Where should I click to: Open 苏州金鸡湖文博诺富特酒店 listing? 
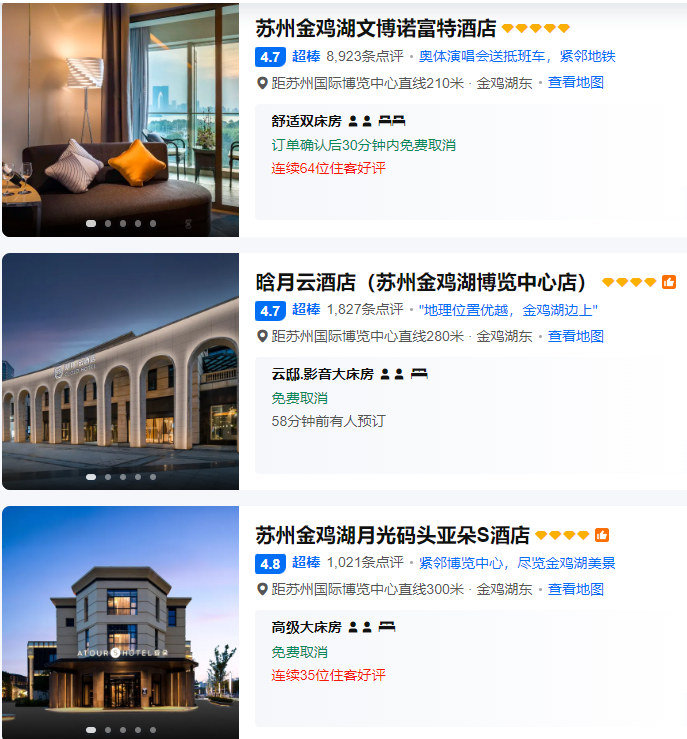click(x=376, y=28)
